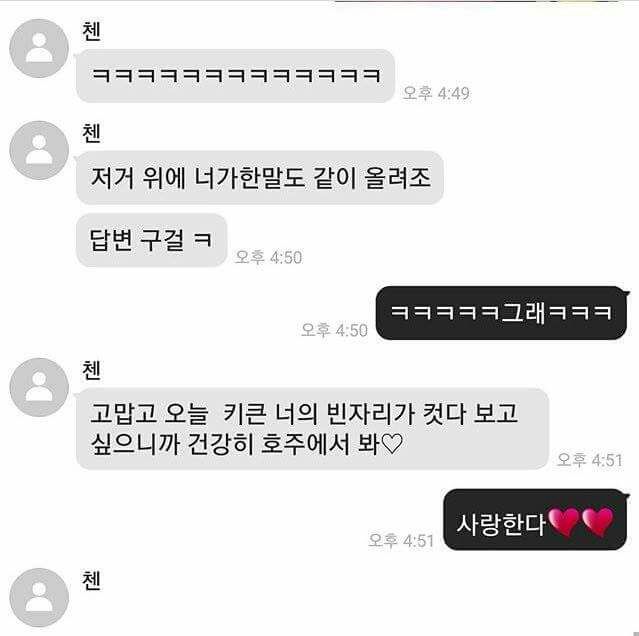Open 첸's profile picture beside the ㅋㅋㅋ message

pos(39,47)
